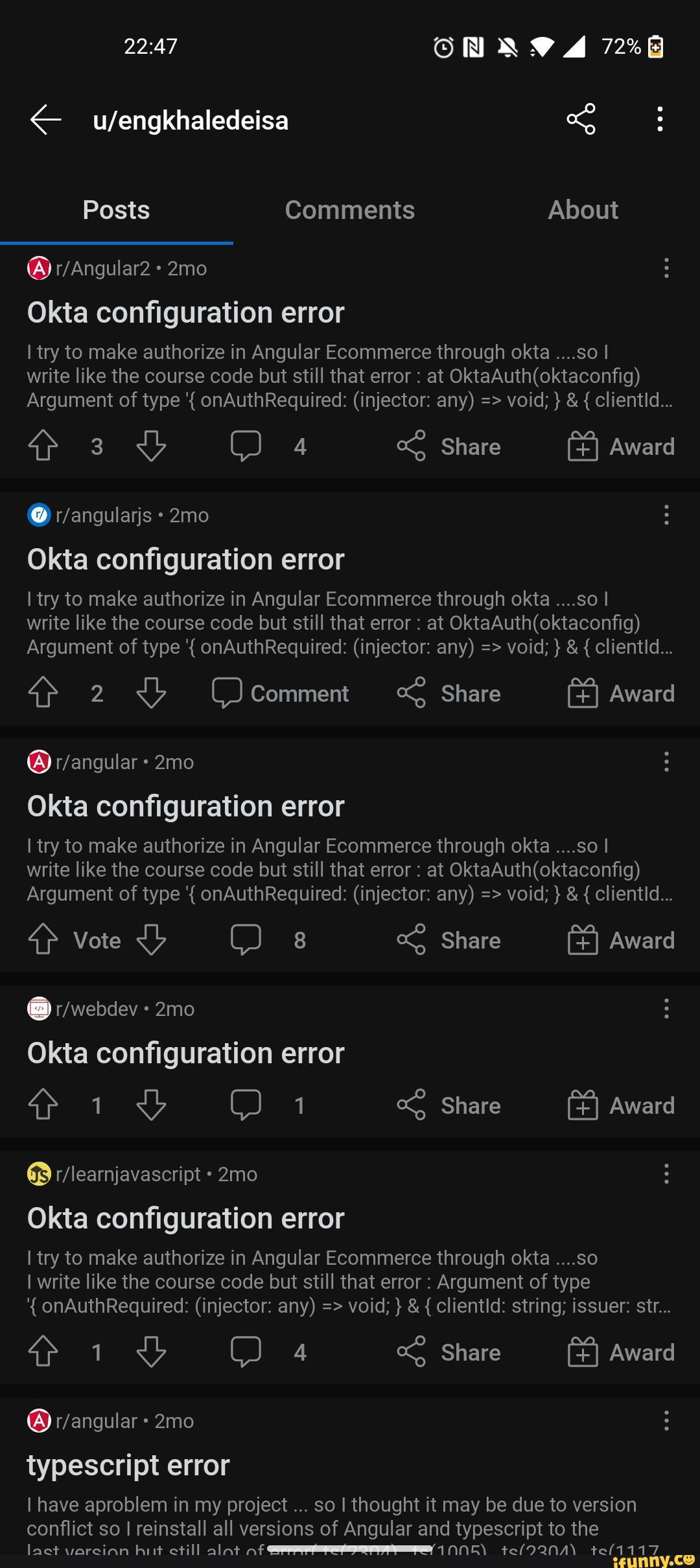
Task: Give an Award to the r/angularjs post
Action: click(622, 693)
